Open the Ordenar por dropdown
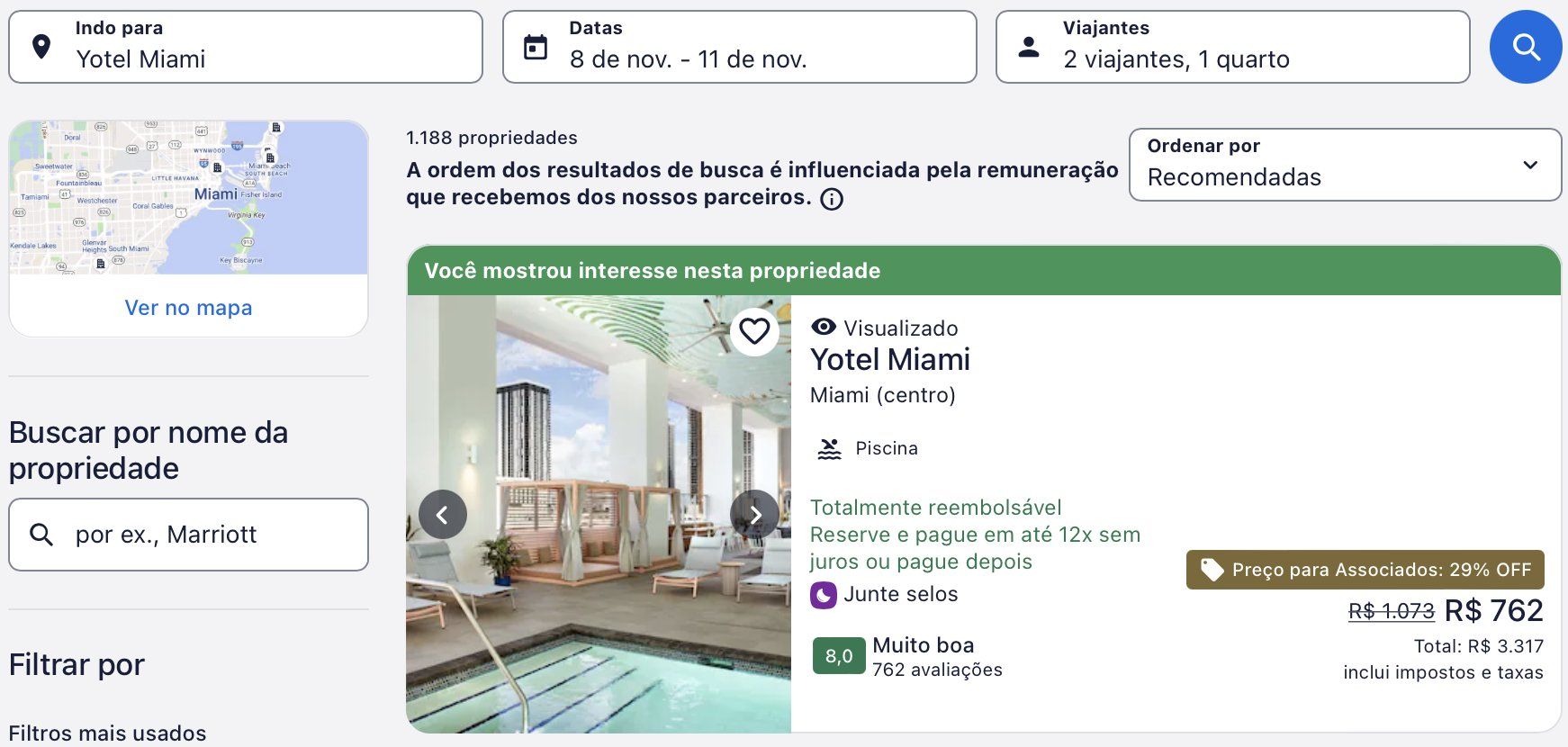This screenshot has height=747, width=1568. point(1344,165)
